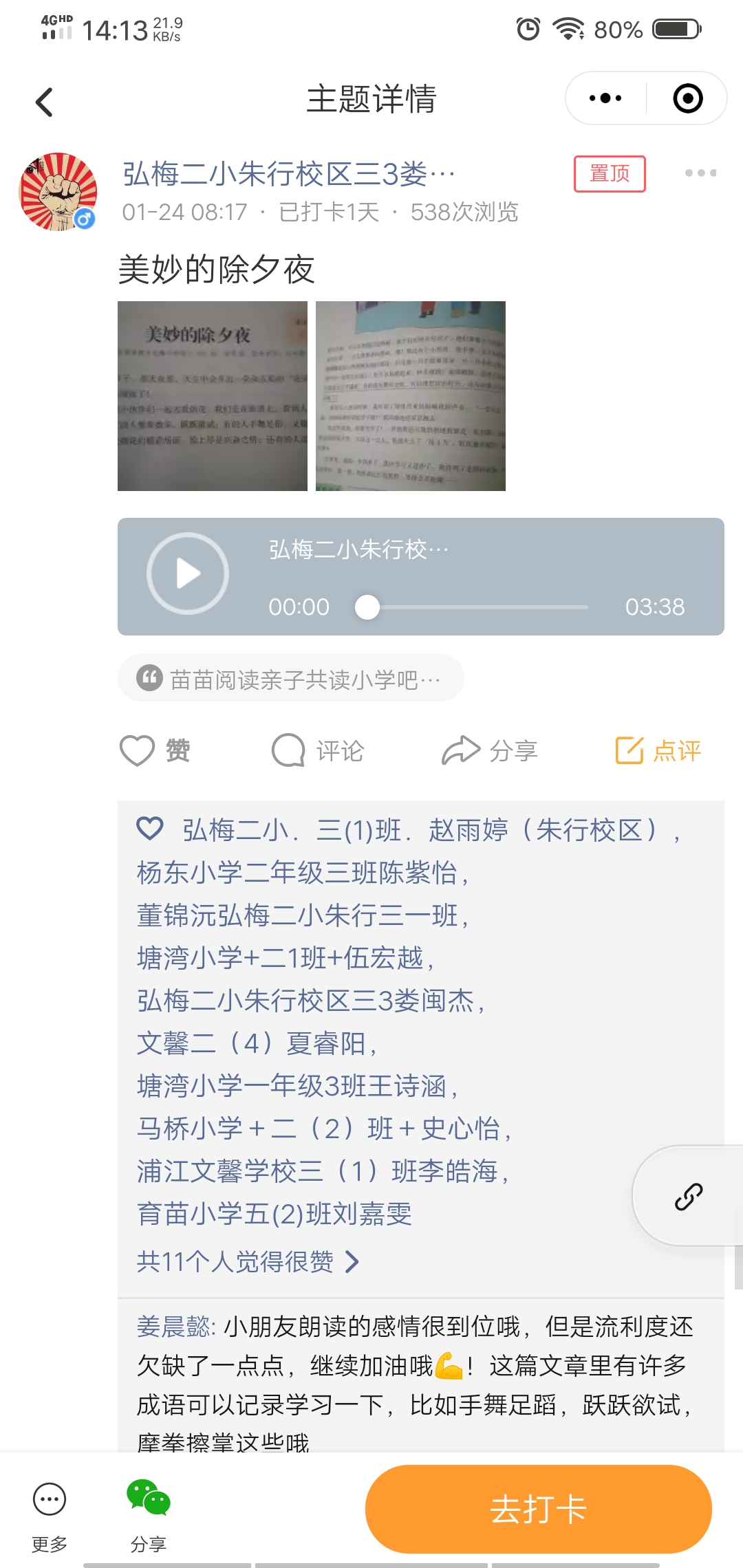
Task: Open the poster's avatar profile
Action: click(x=58, y=192)
